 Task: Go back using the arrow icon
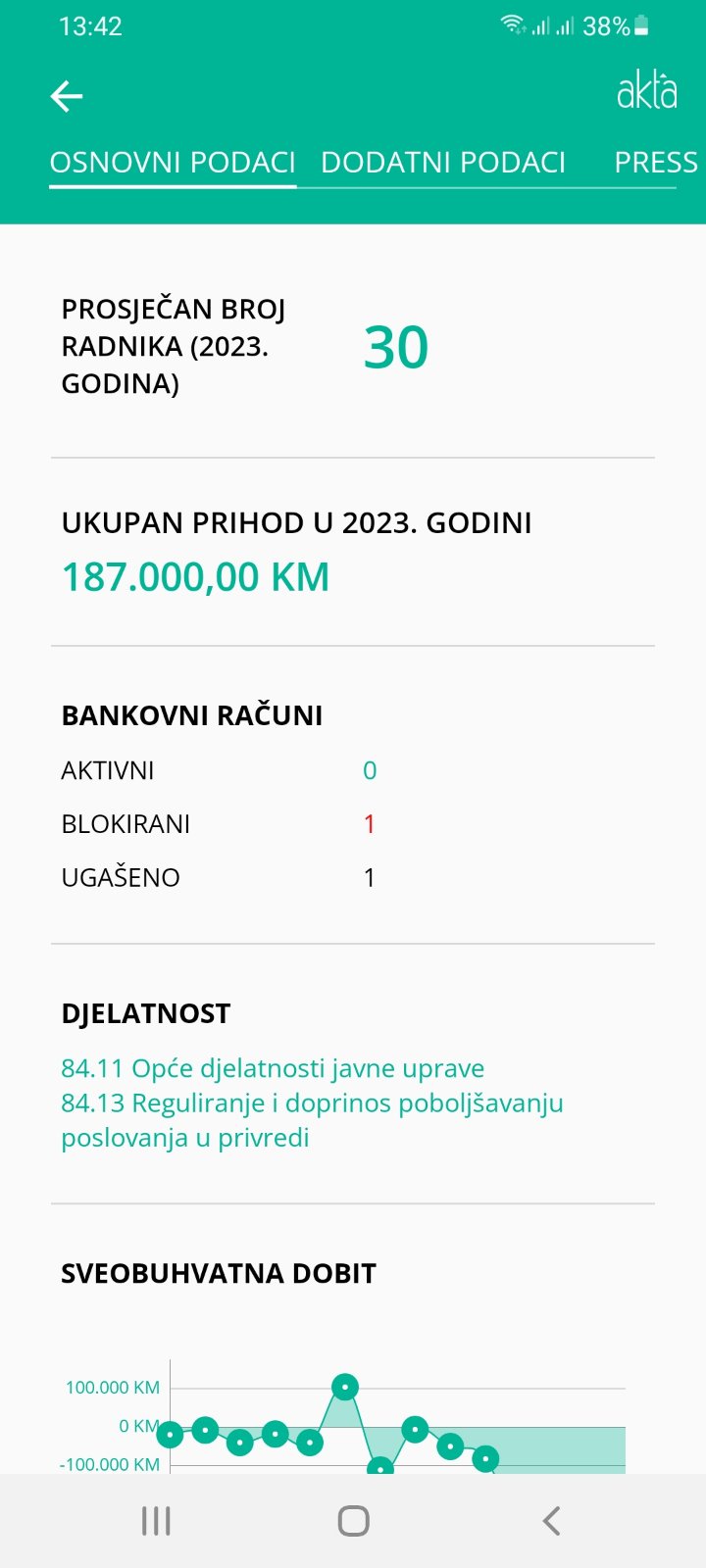67,96
